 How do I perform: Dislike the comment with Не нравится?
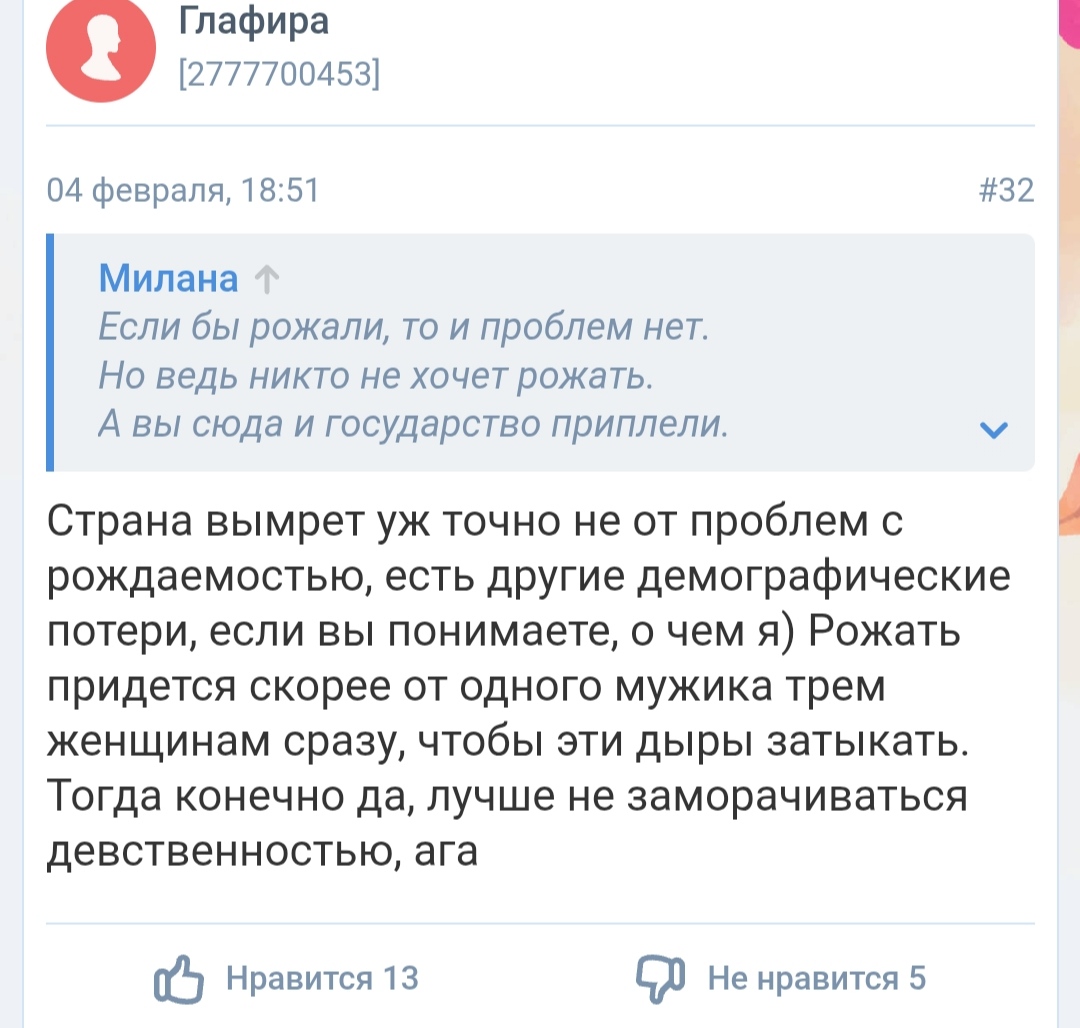[x=780, y=977]
